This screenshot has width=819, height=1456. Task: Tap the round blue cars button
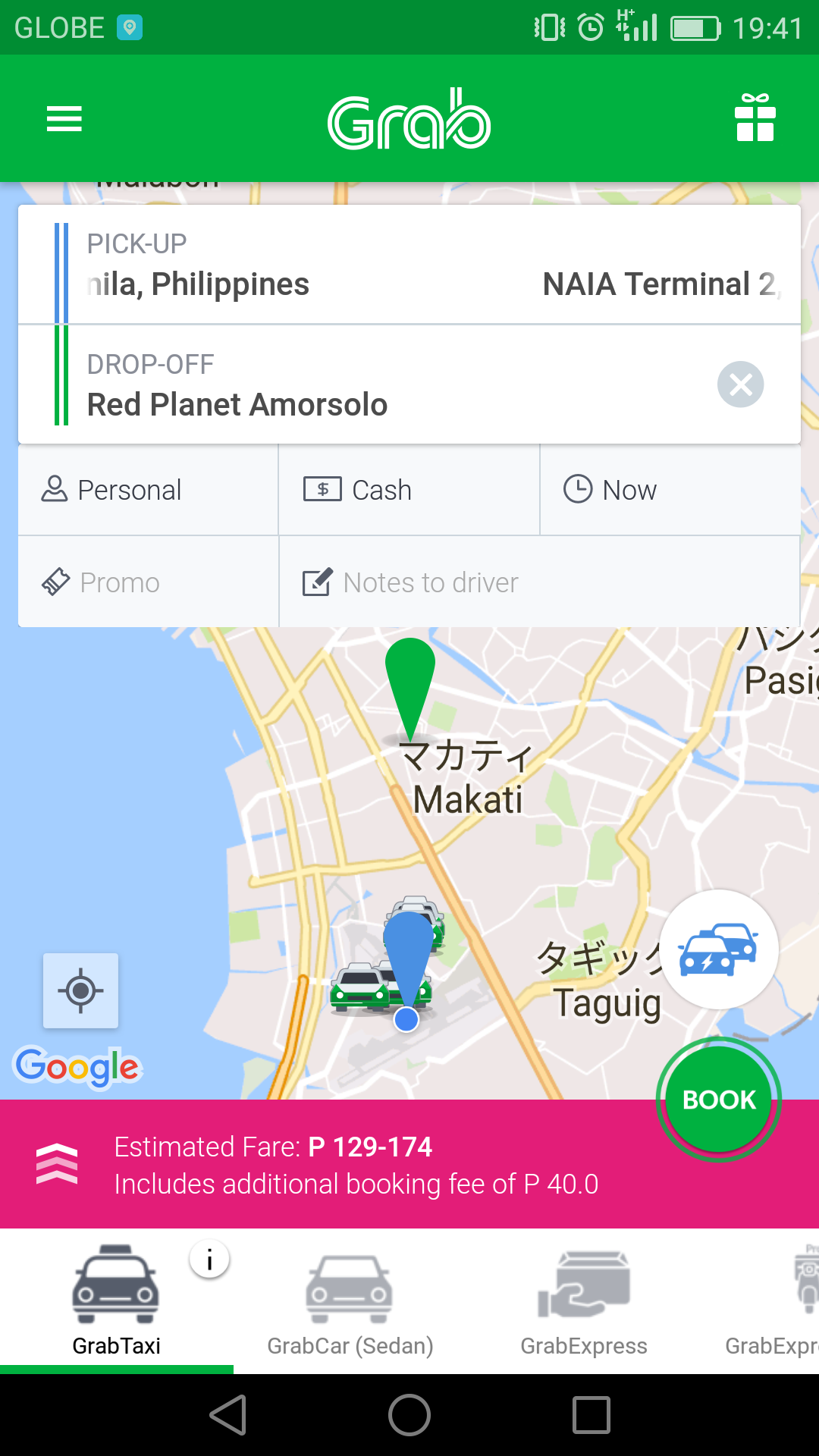[x=719, y=949]
